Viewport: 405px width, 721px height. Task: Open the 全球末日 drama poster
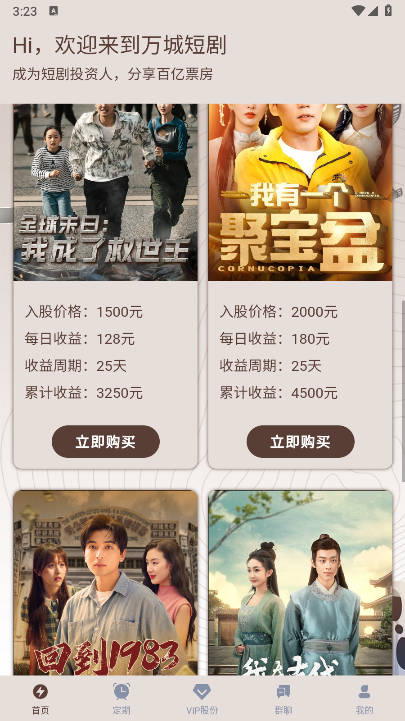(x=106, y=192)
